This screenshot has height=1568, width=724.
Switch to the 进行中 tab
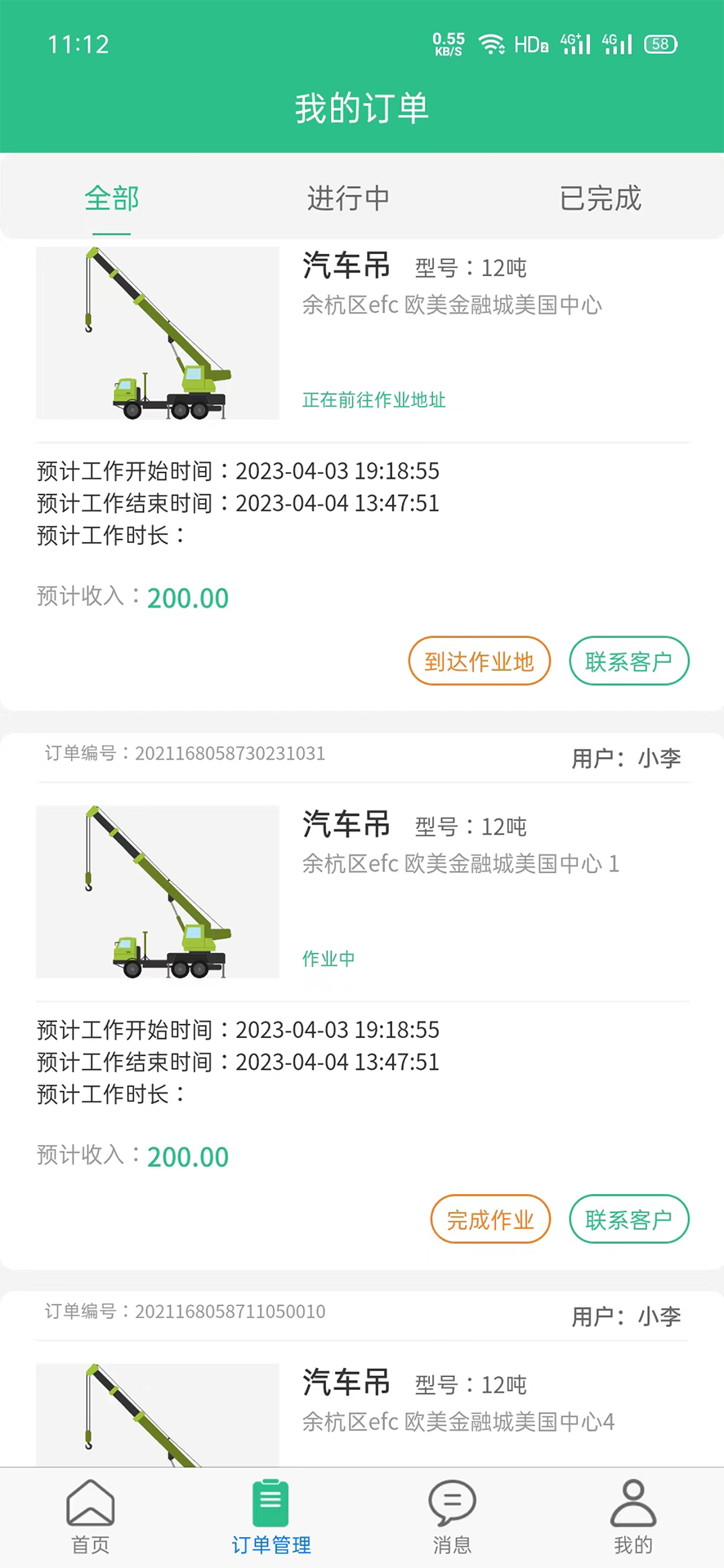[x=348, y=198]
